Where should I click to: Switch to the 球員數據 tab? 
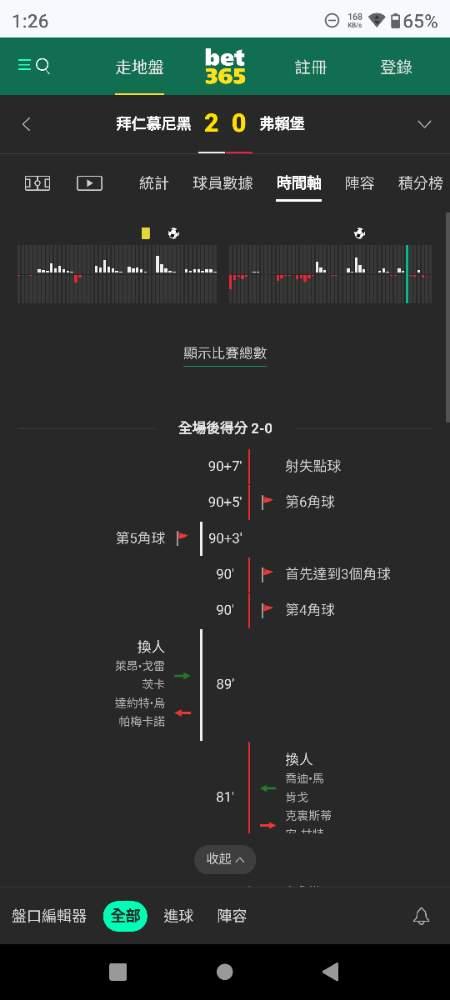click(x=223, y=184)
